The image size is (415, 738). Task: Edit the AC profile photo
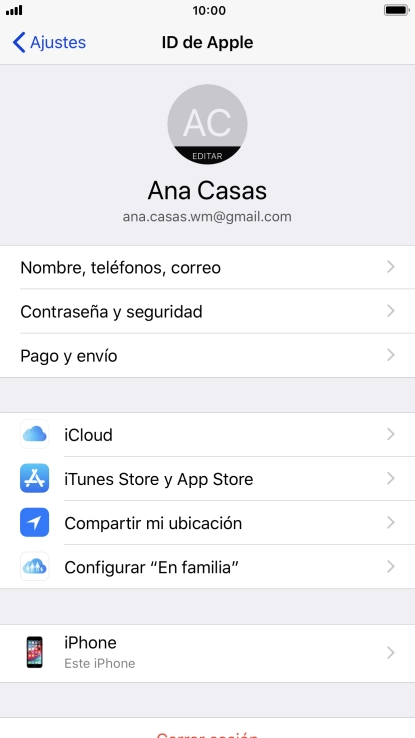[x=208, y=124]
